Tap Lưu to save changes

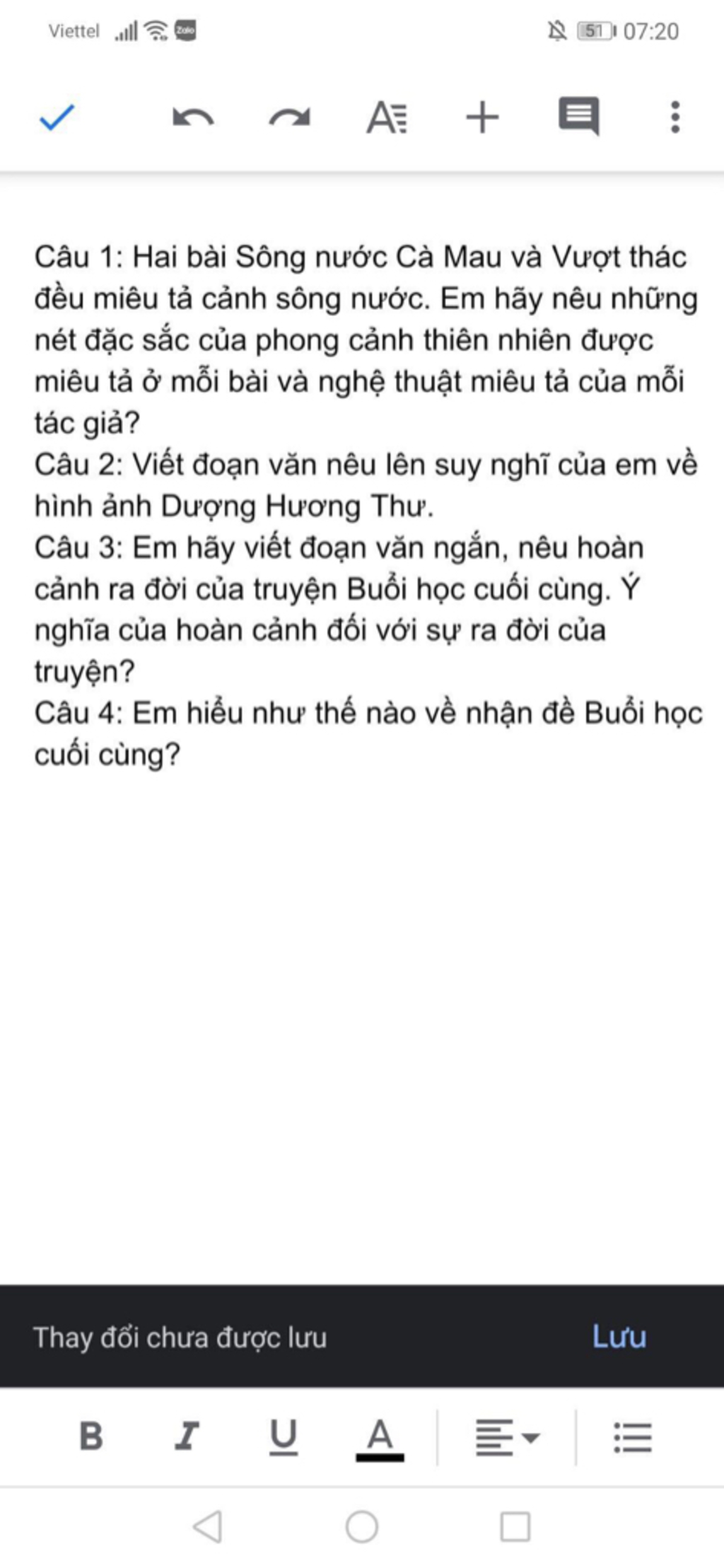(619, 1337)
